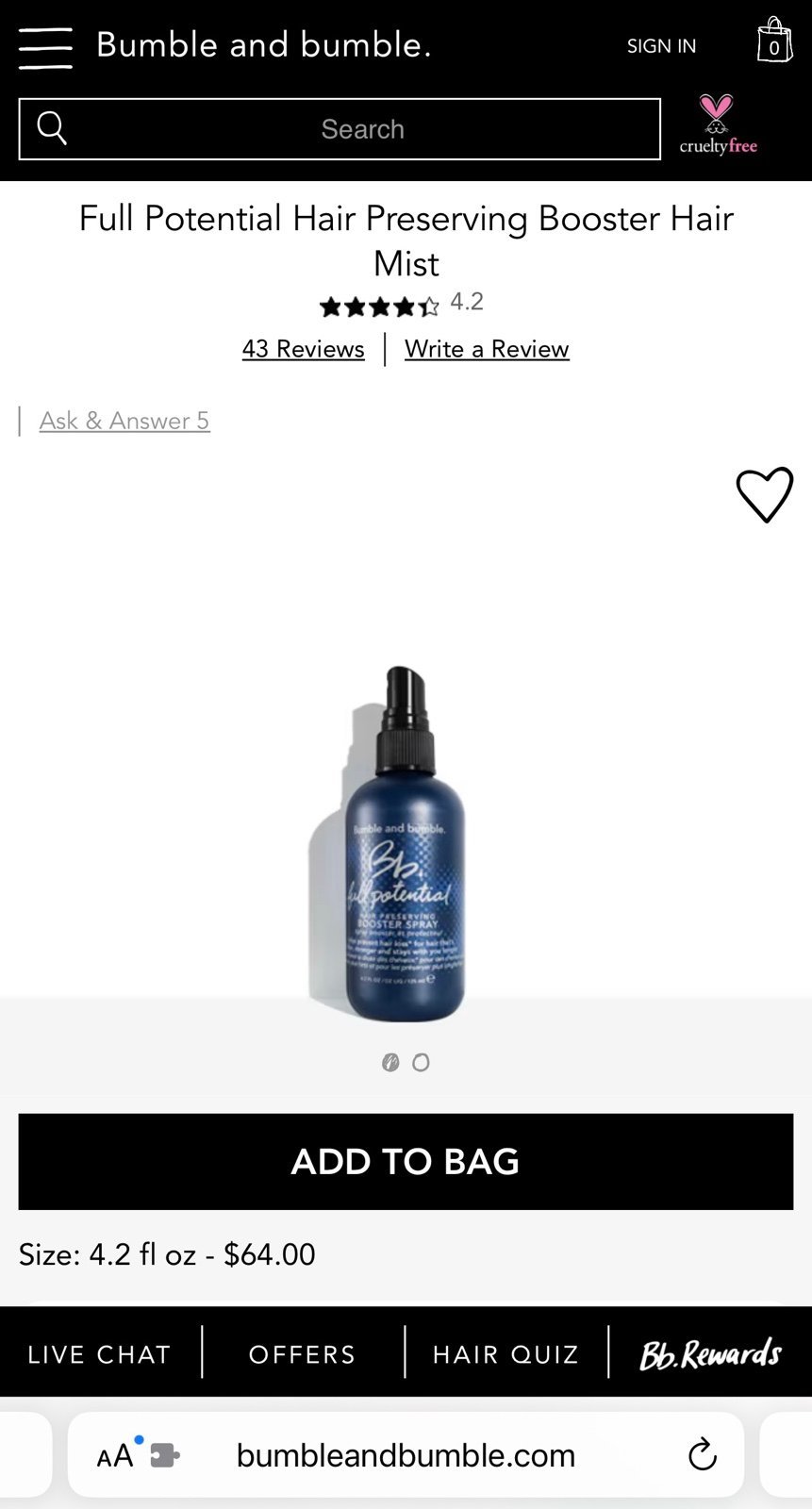The width and height of the screenshot is (812, 1509).
Task: Open the shopping bag
Action: pos(773,40)
